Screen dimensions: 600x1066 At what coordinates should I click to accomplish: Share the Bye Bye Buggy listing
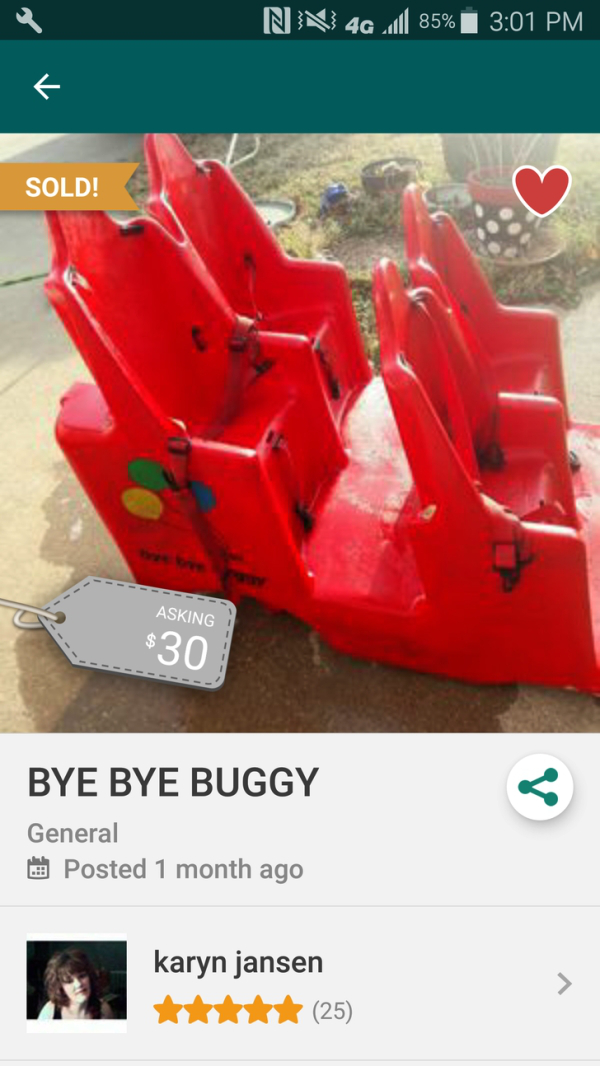pos(539,787)
